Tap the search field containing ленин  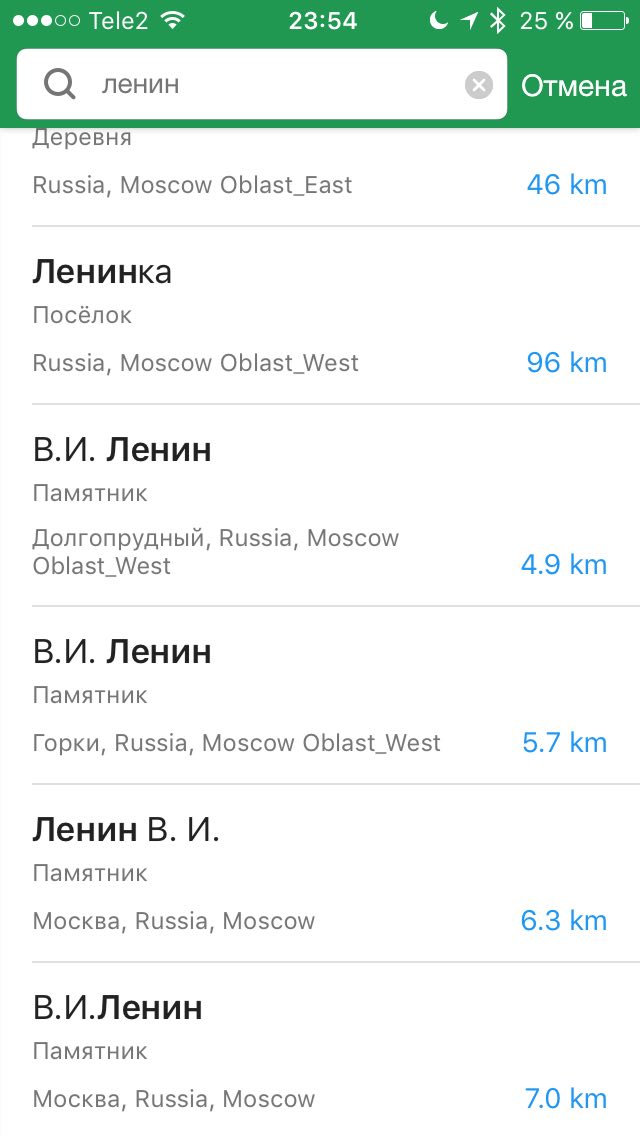(261, 85)
